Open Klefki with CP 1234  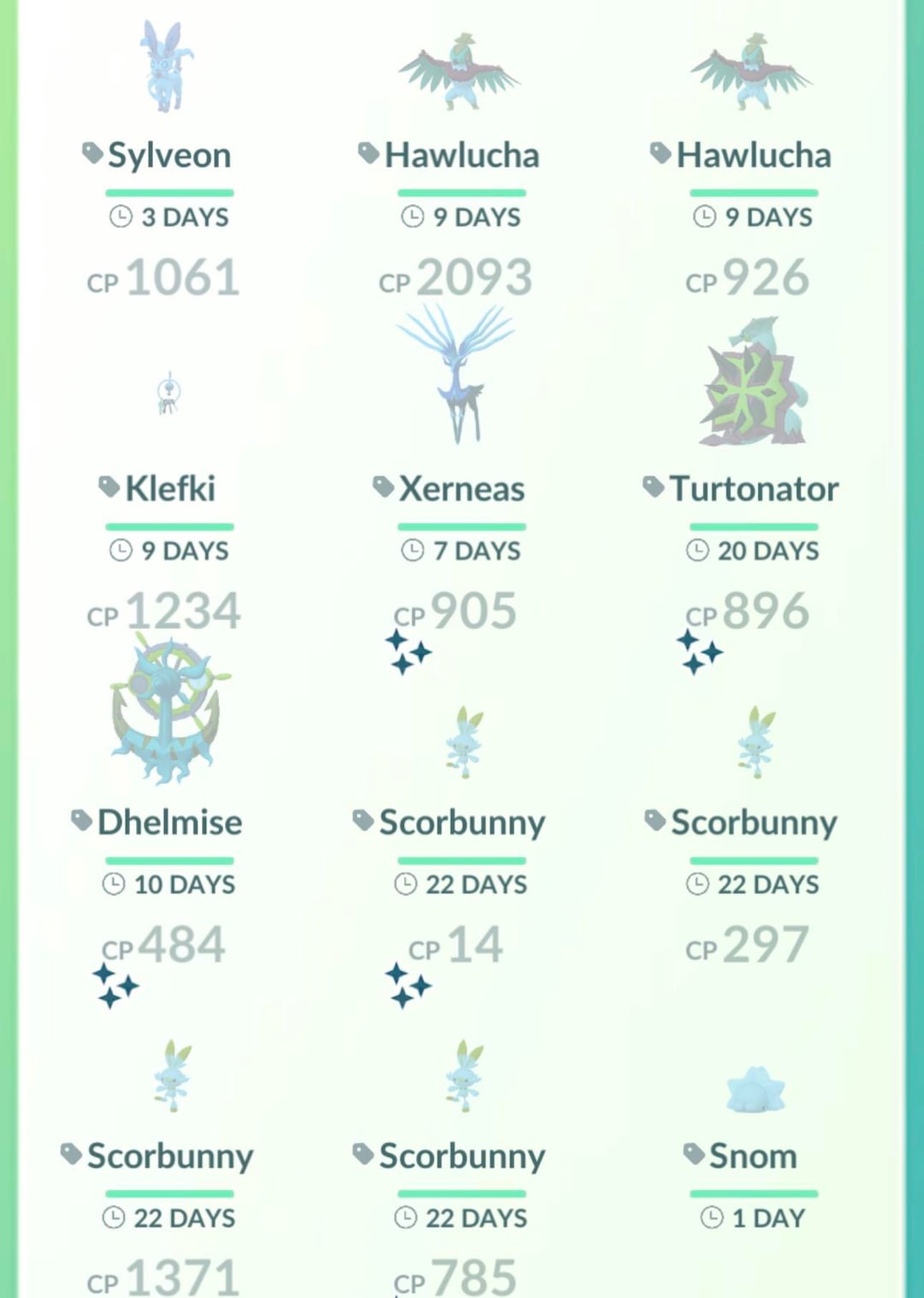coord(169,395)
